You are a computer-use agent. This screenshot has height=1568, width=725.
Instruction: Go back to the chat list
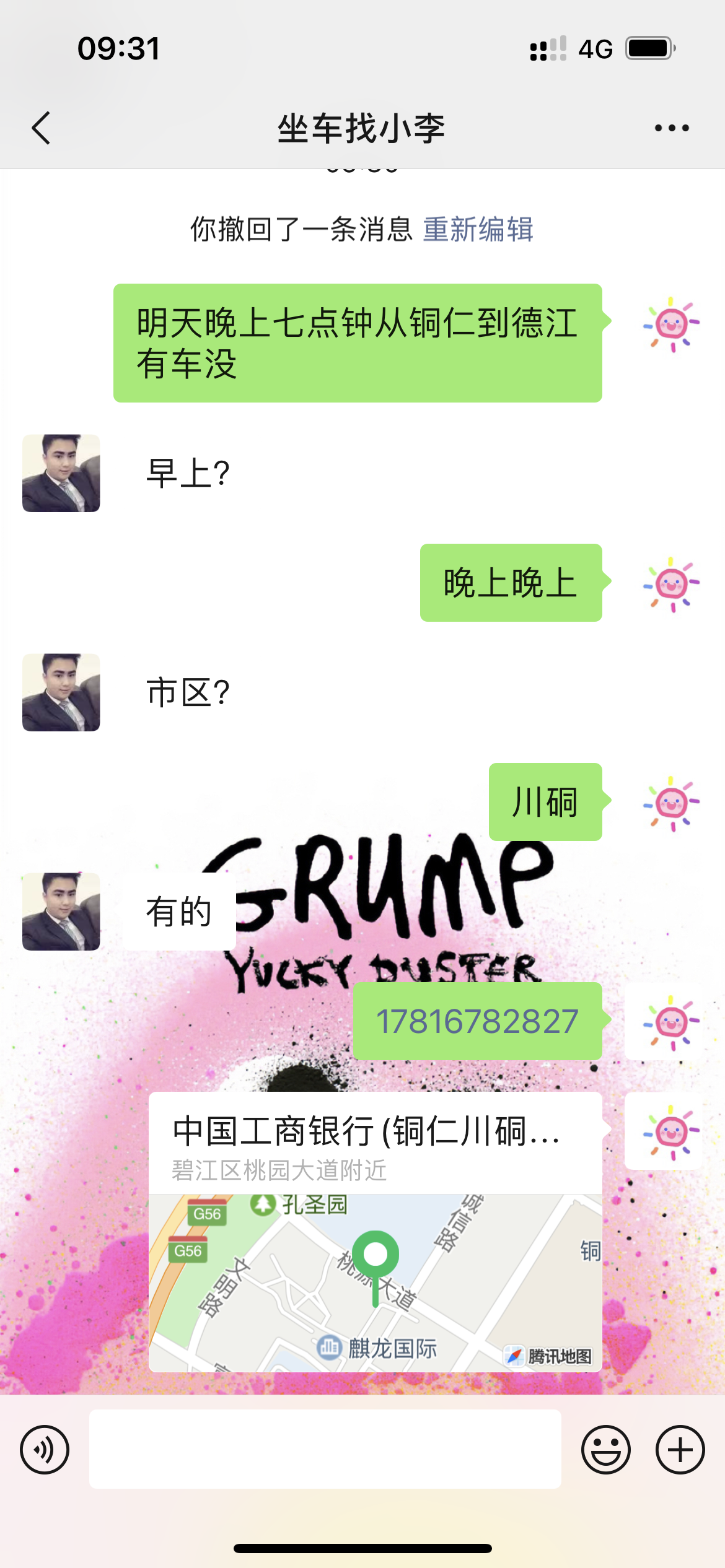(x=41, y=128)
